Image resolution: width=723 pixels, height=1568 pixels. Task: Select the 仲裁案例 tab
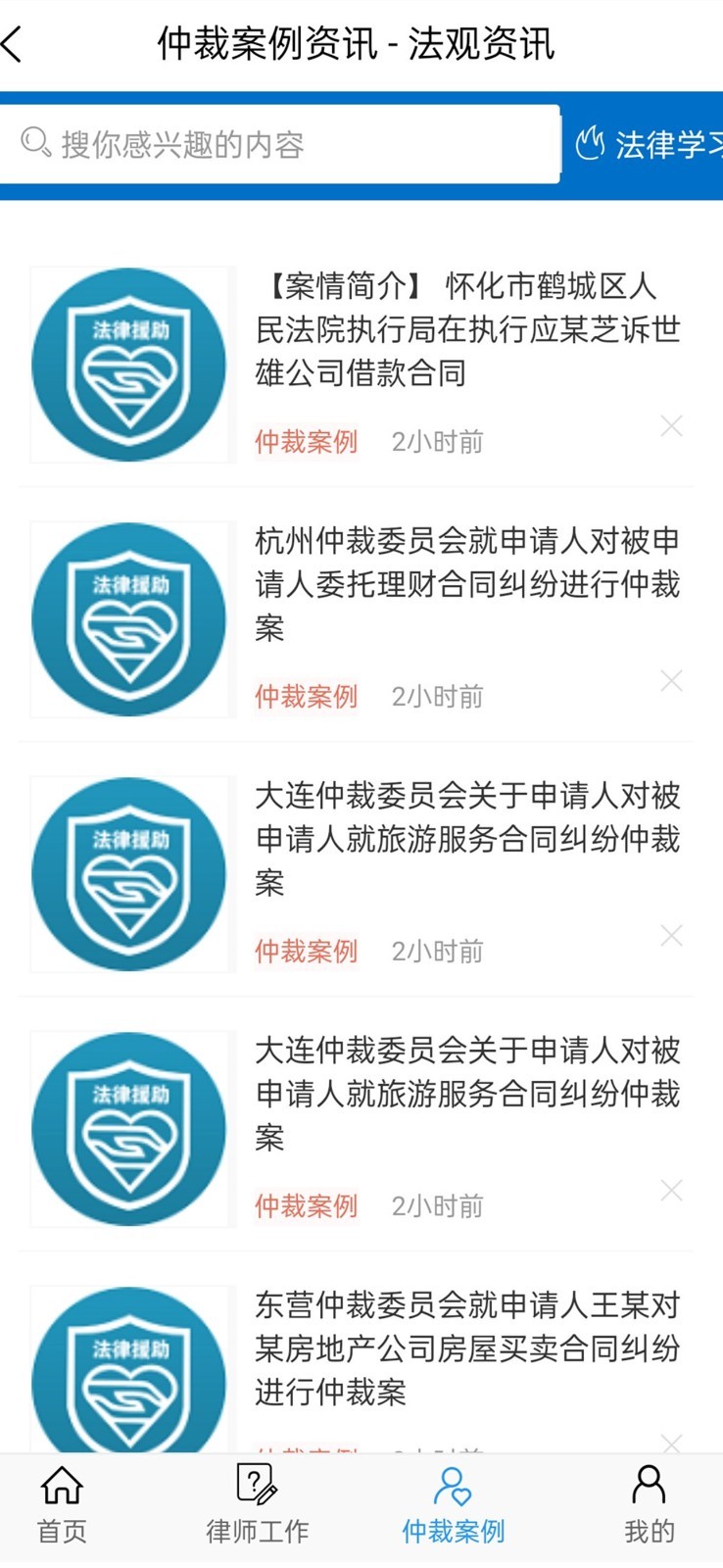(453, 1505)
